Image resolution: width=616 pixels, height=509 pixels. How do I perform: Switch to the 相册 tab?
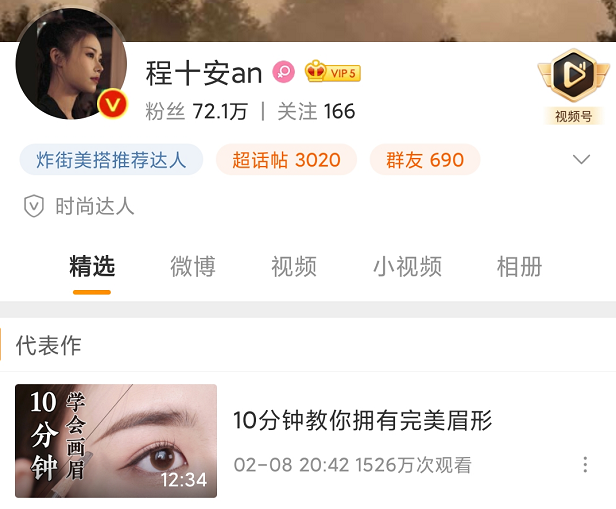[519, 266]
